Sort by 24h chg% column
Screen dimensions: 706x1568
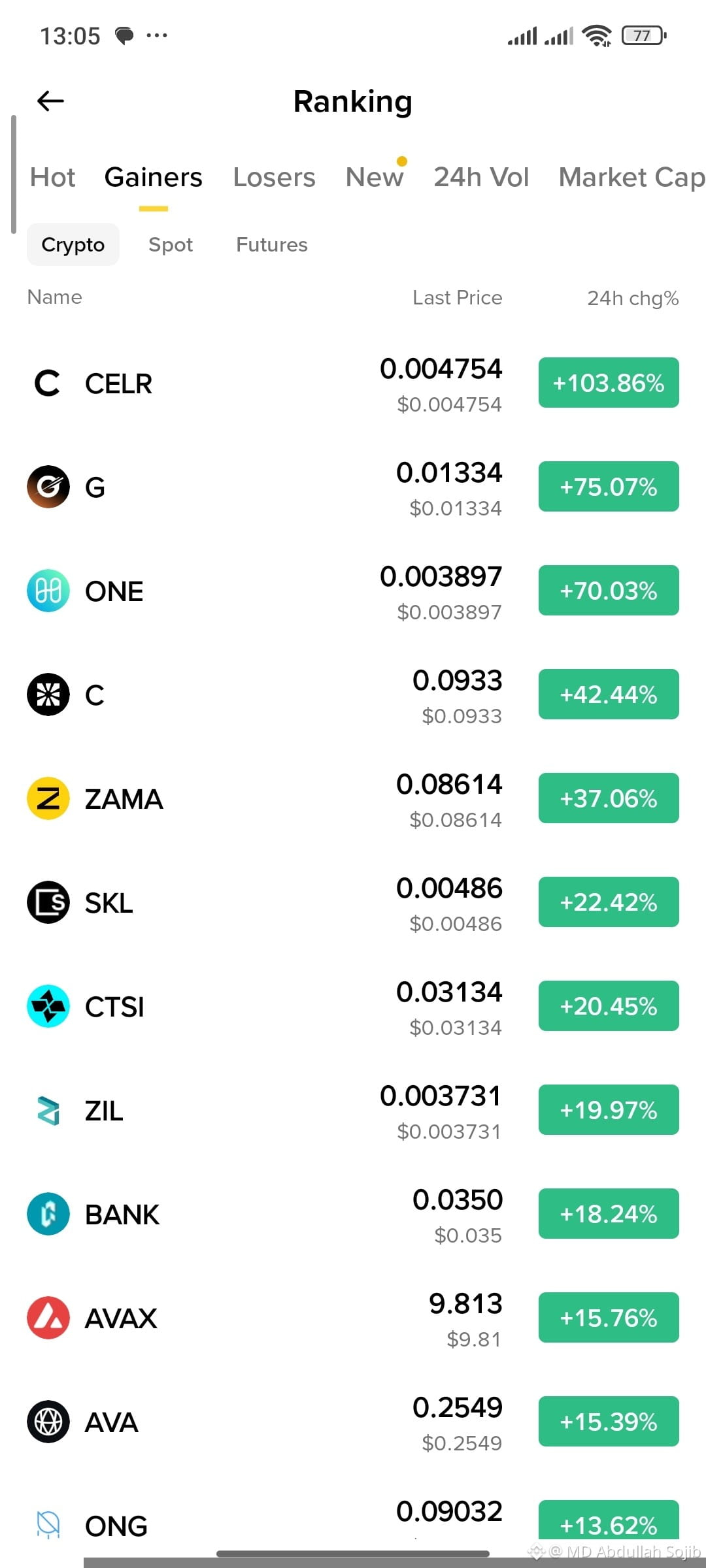[x=633, y=298]
